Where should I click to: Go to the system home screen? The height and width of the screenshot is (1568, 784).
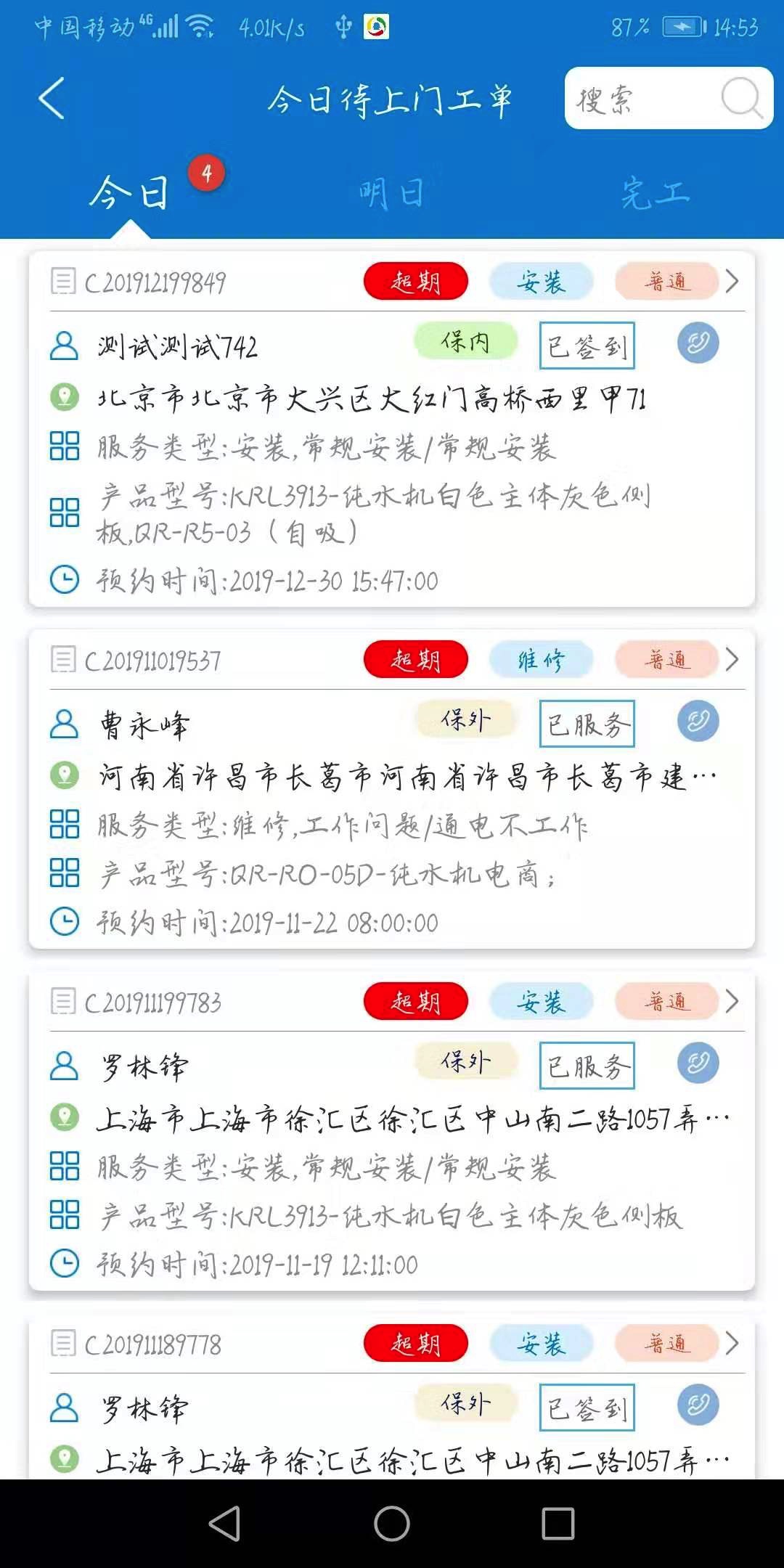(392, 1523)
